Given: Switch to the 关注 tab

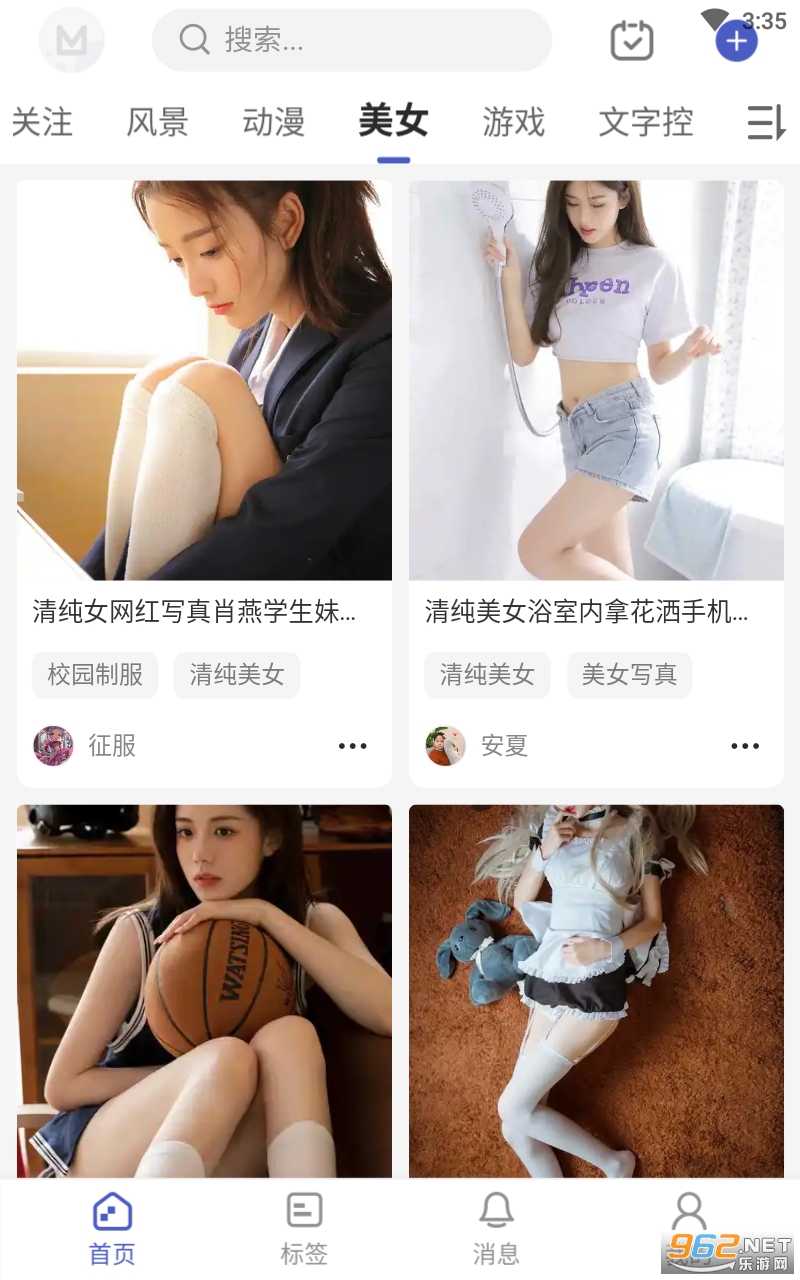Looking at the screenshot, I should pos(42,122).
